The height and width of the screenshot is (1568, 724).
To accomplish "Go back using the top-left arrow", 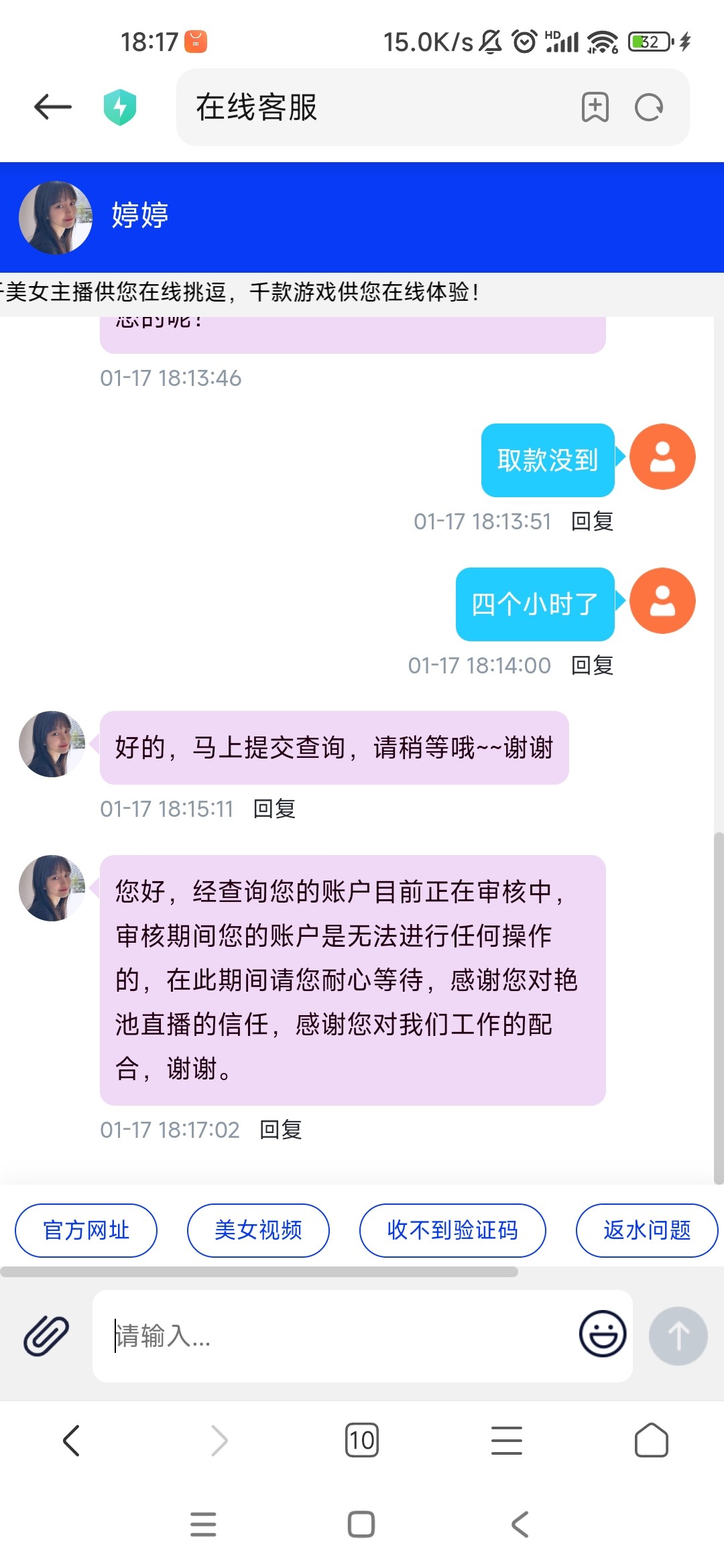I will pyautogui.click(x=51, y=106).
